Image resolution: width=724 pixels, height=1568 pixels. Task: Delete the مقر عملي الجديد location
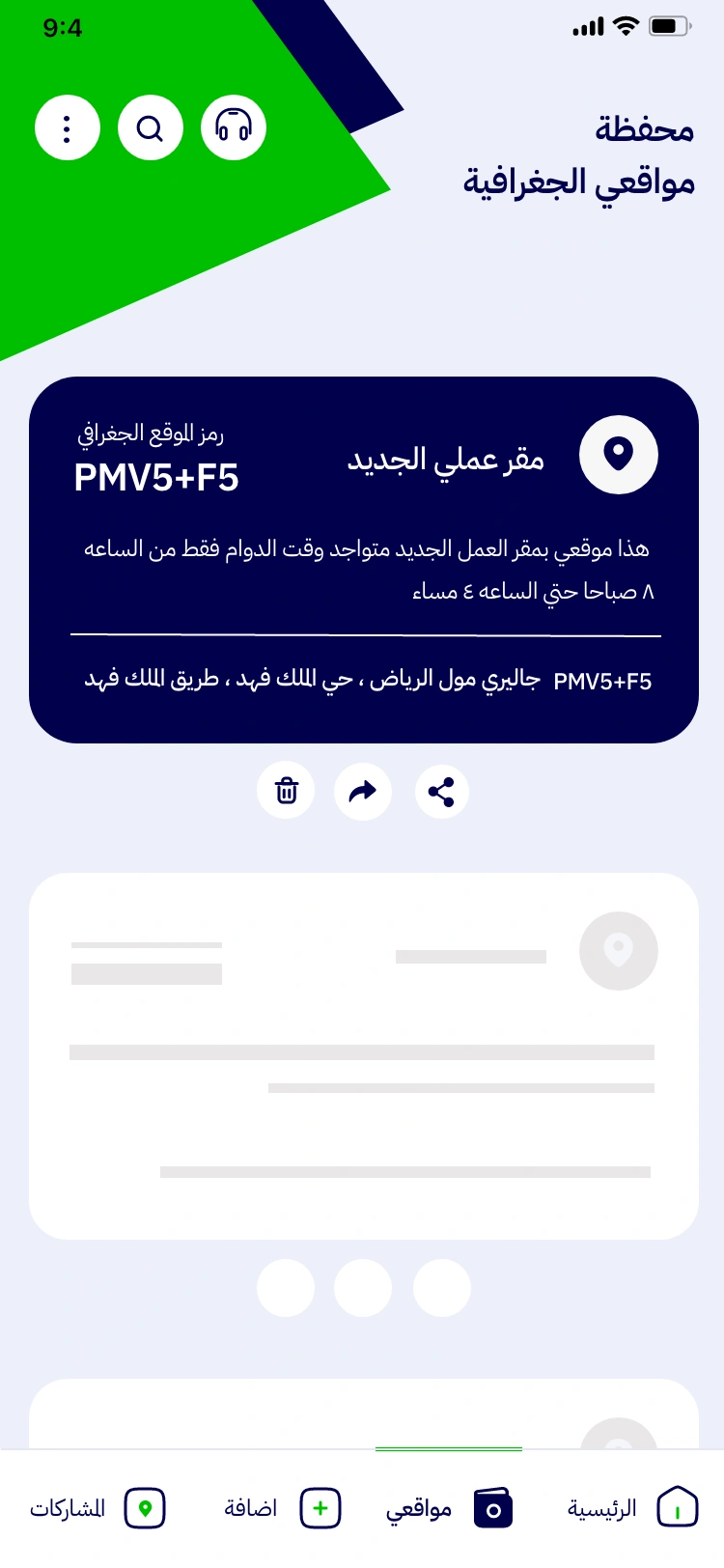pyautogui.click(x=286, y=791)
